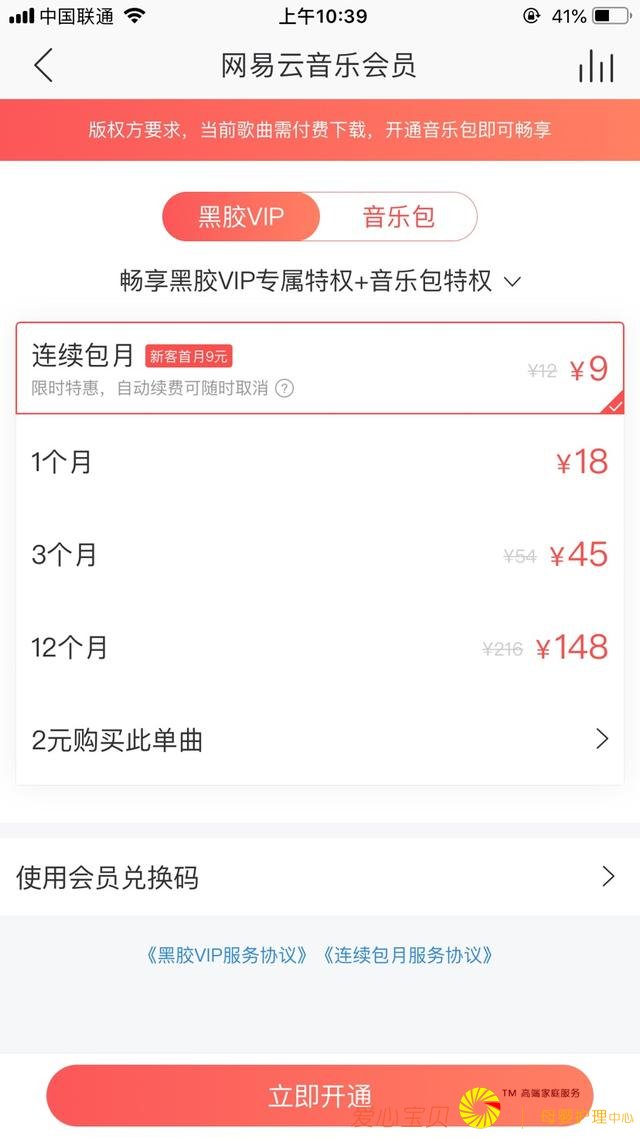Open 使用会员兑换码
The image size is (640, 1138).
320,877
